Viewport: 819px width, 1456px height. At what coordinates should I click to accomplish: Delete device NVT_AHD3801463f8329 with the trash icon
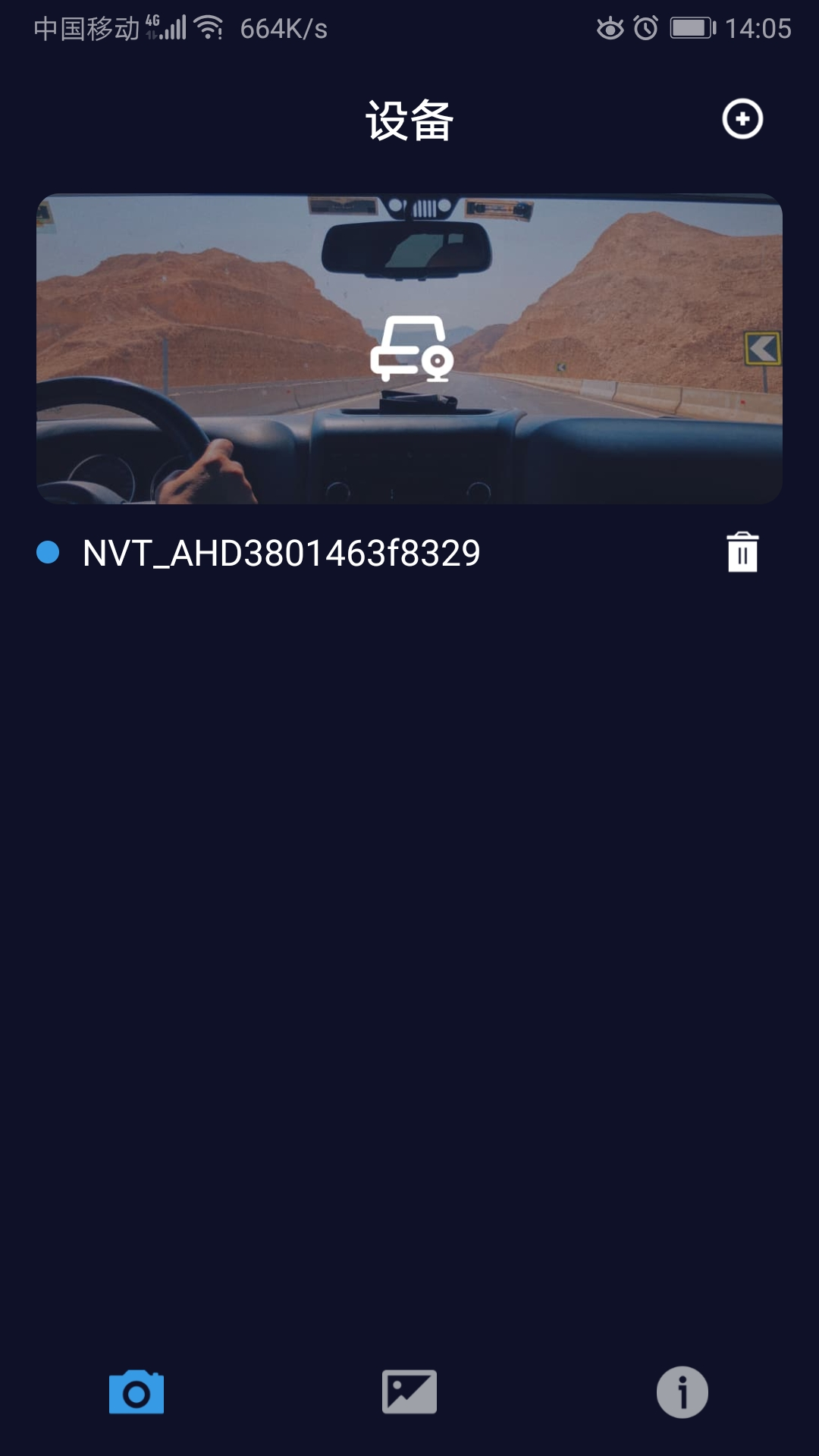coord(742,552)
